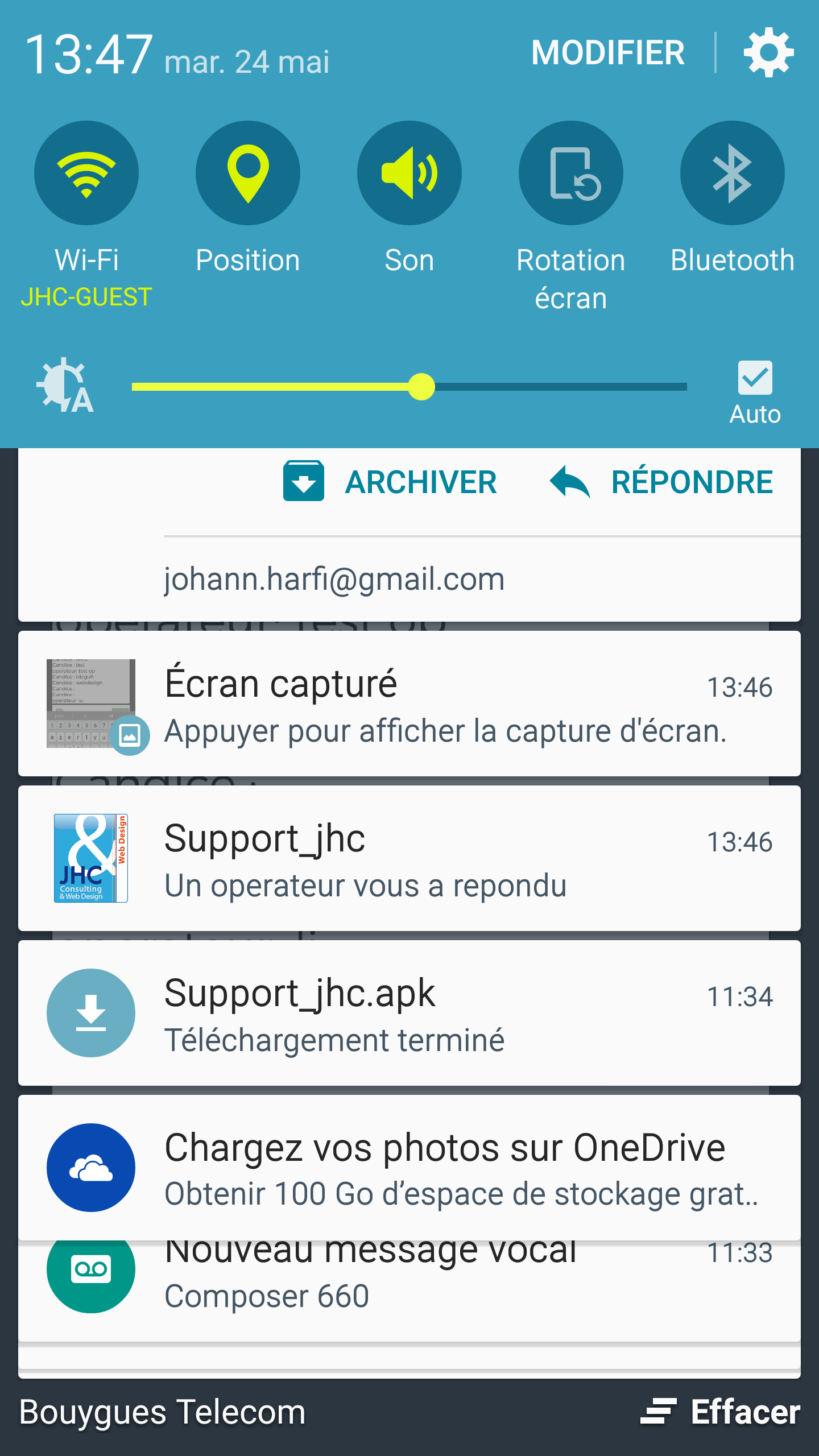Open the OneDrive photo upload notification
819x1456 pixels.
[409, 1168]
